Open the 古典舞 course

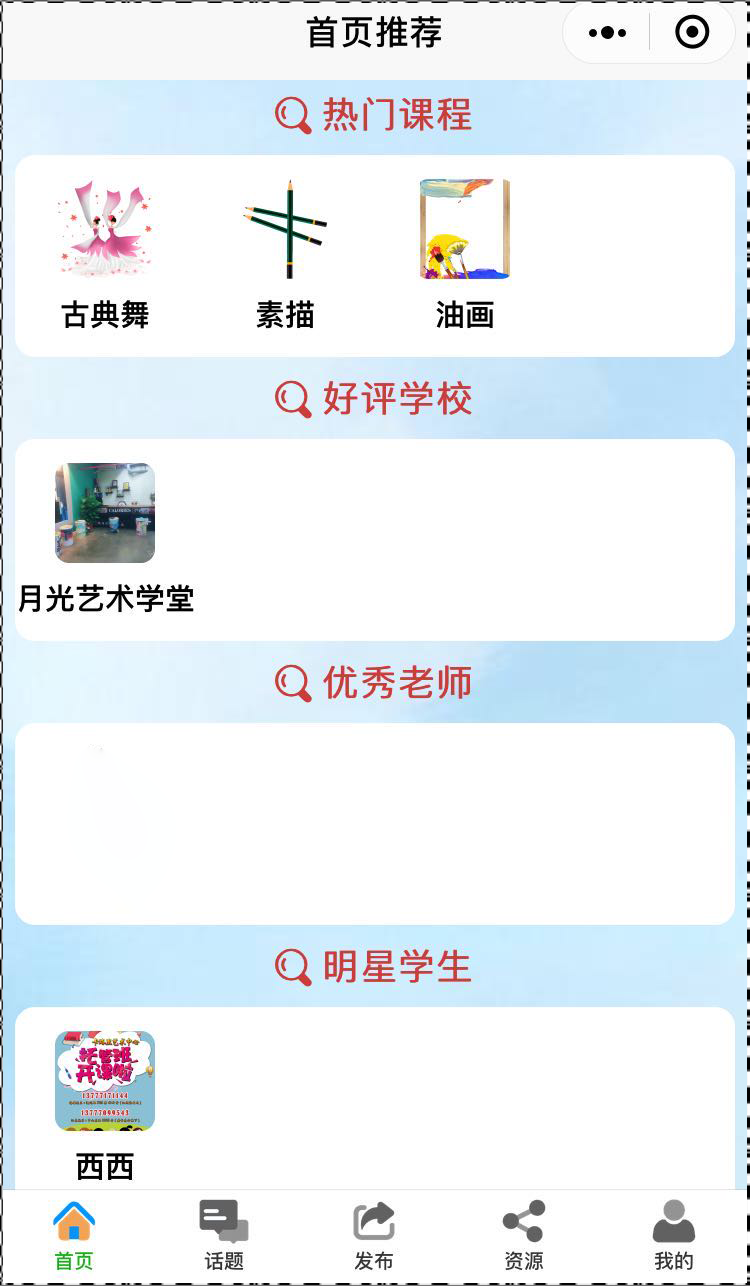pos(104,228)
